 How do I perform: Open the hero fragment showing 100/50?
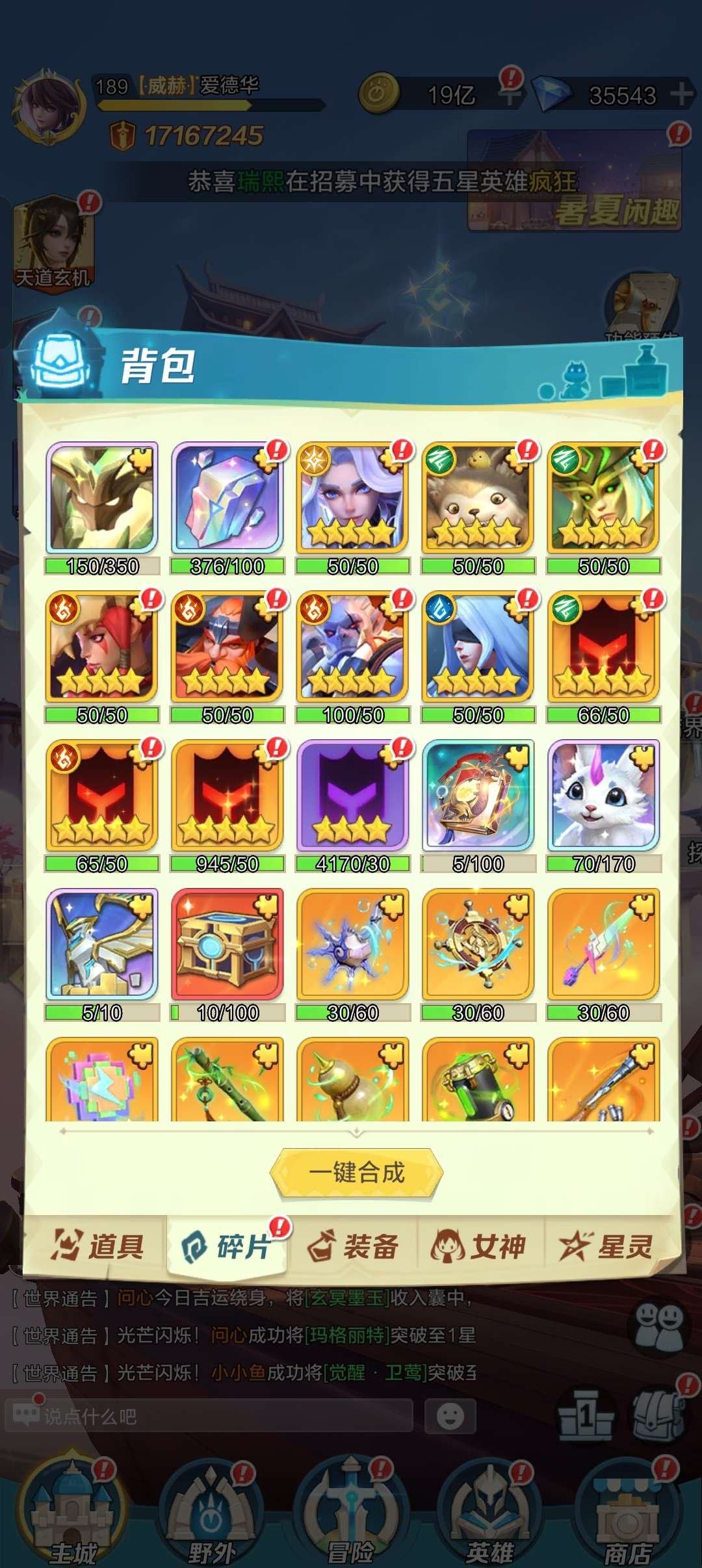pos(353,647)
